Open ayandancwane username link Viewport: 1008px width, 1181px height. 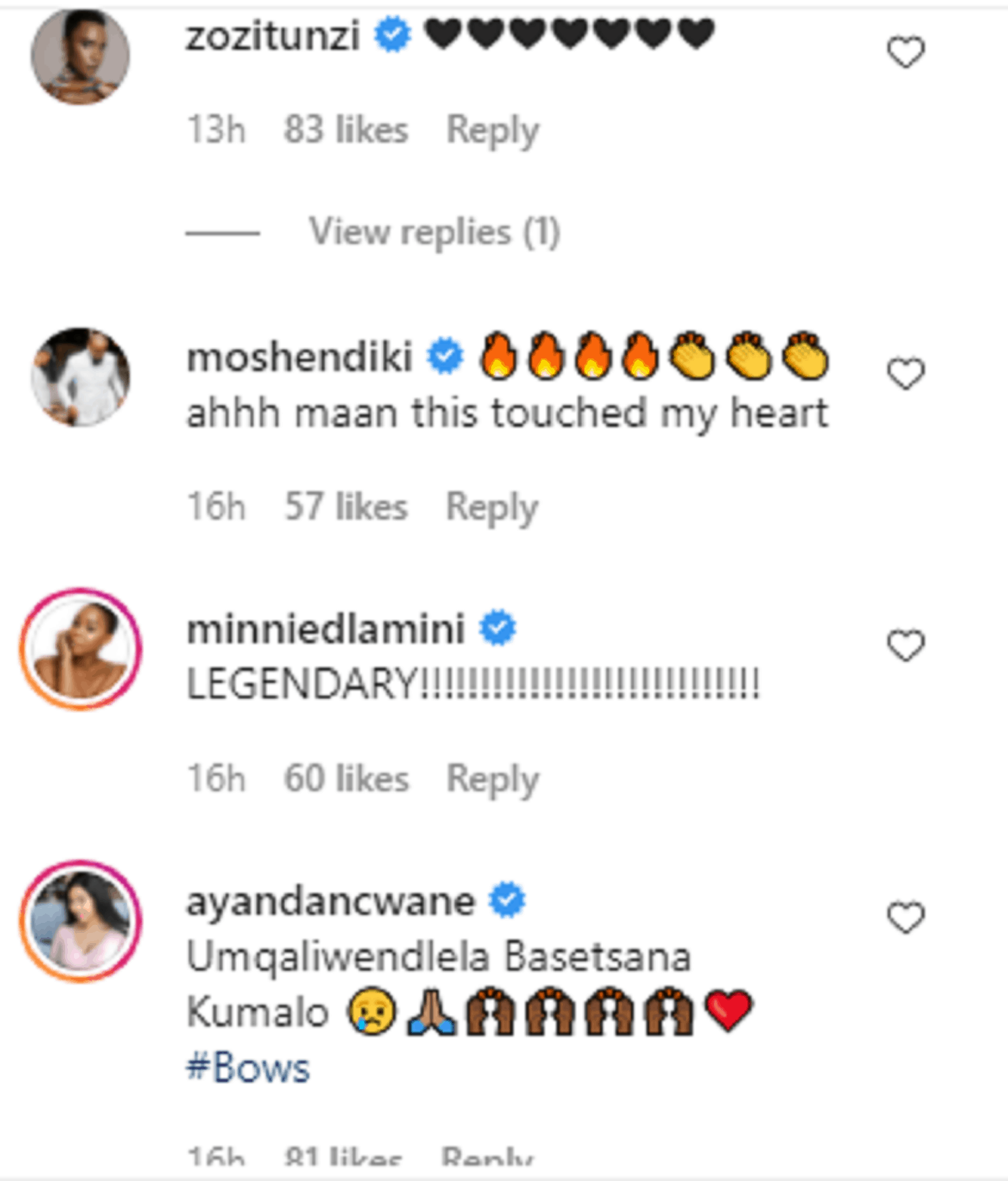click(x=330, y=901)
